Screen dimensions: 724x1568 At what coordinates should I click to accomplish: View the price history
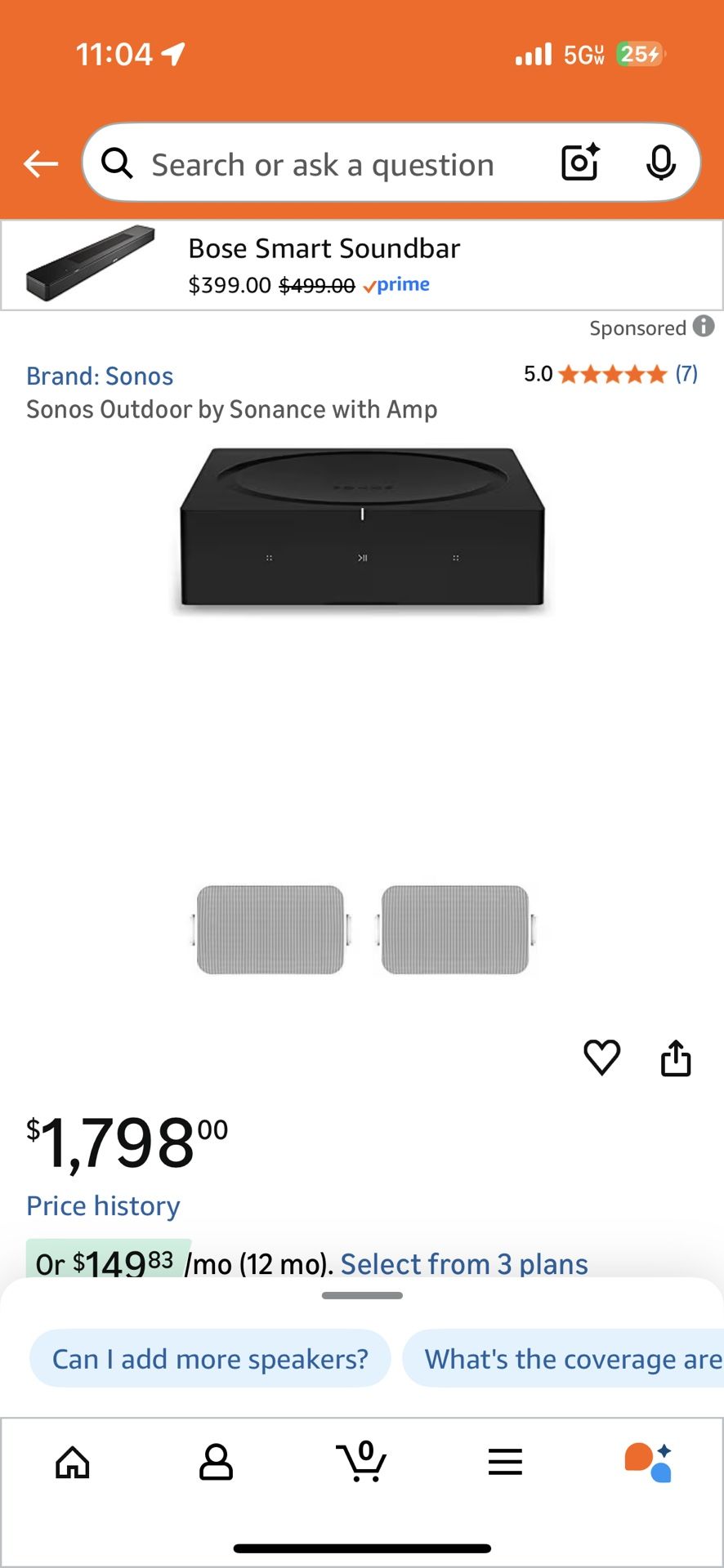click(x=102, y=1205)
